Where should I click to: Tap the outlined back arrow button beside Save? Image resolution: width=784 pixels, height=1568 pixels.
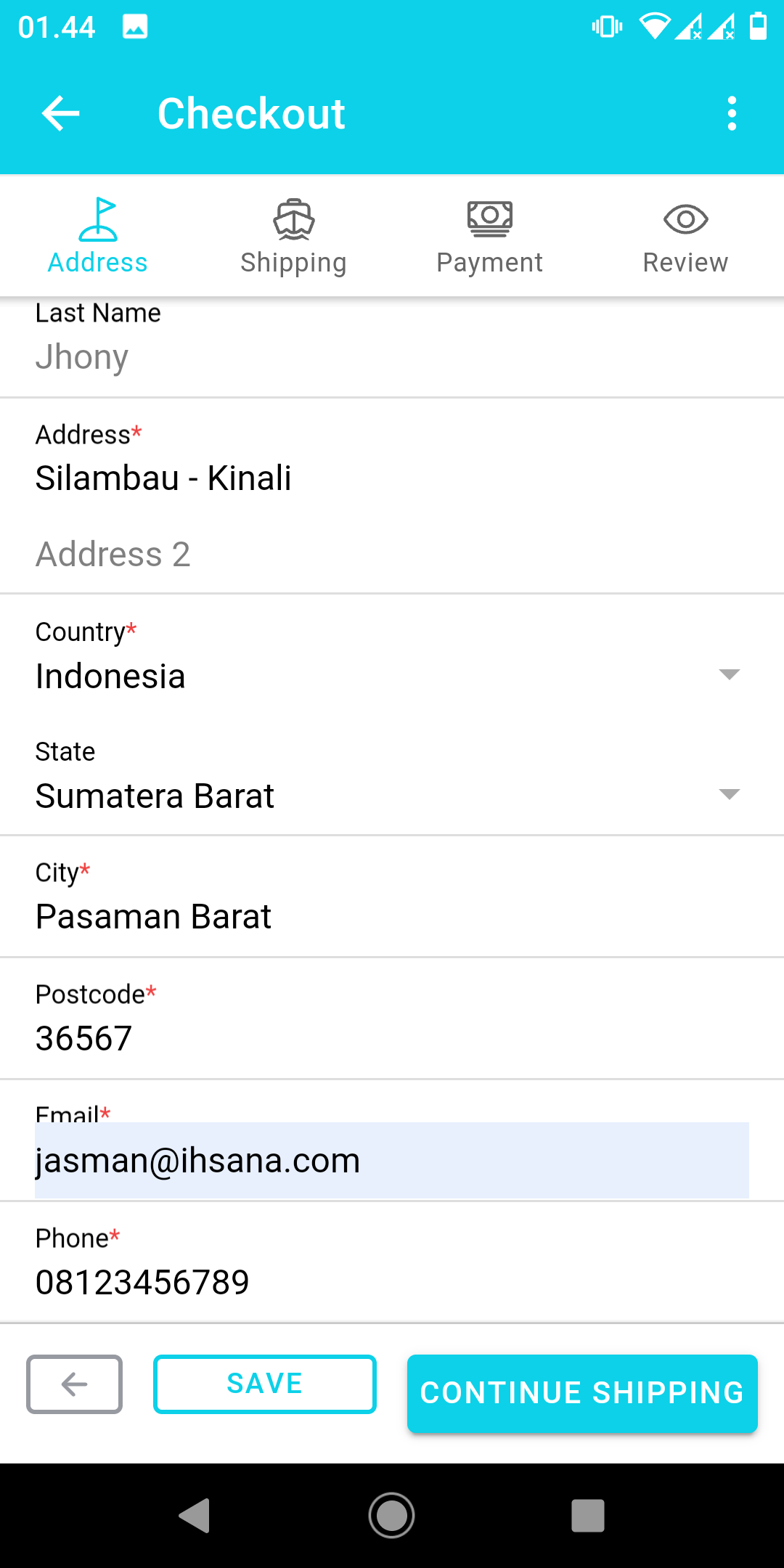pos(75,1384)
